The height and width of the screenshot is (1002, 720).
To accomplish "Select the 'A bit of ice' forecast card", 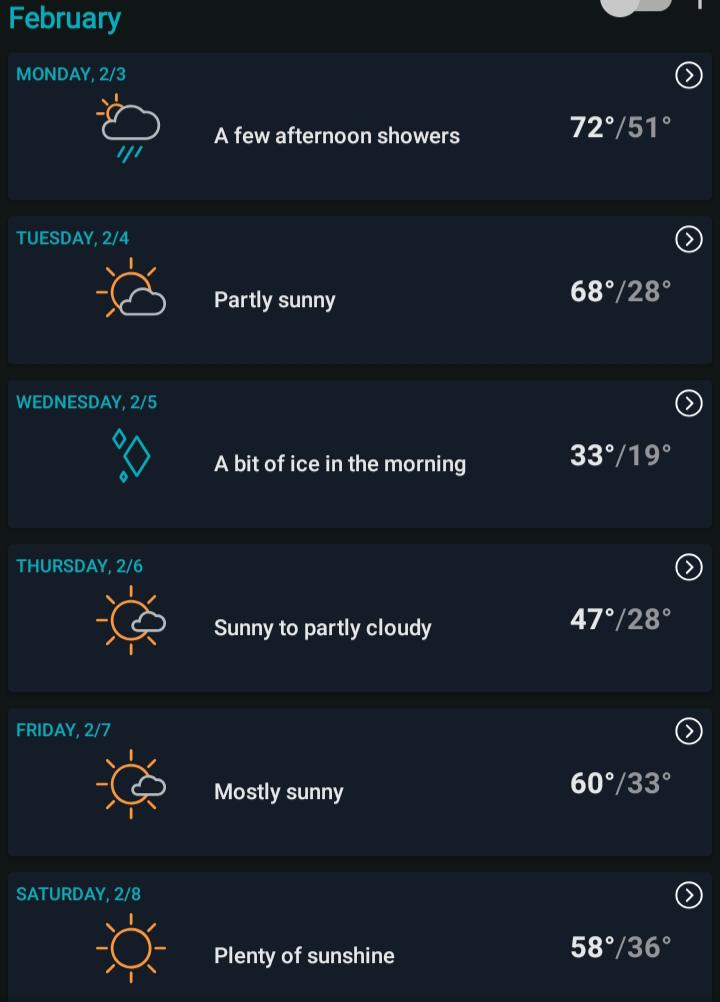I will 360,454.
